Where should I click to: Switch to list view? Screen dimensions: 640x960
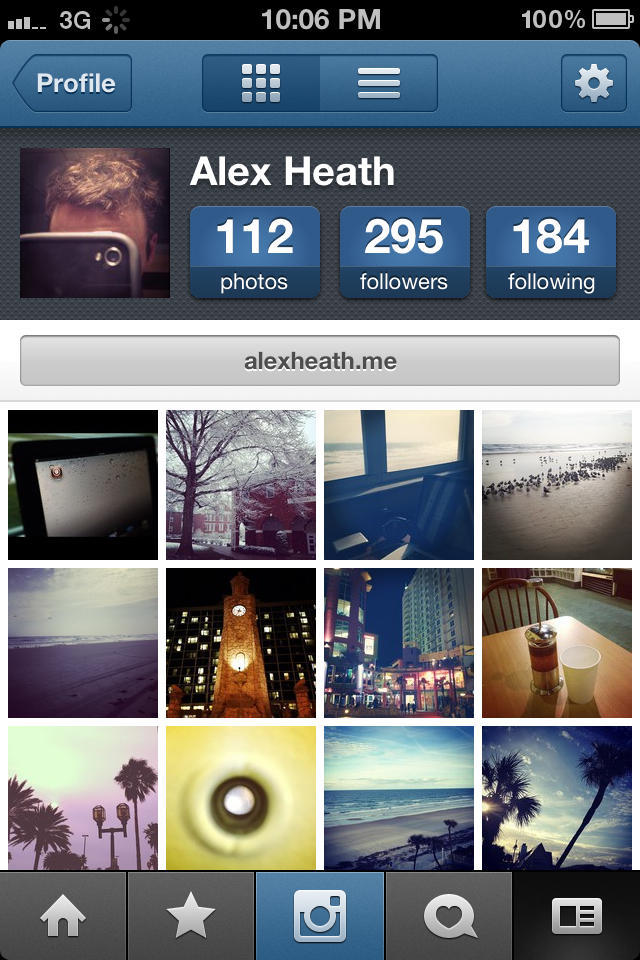tap(378, 83)
